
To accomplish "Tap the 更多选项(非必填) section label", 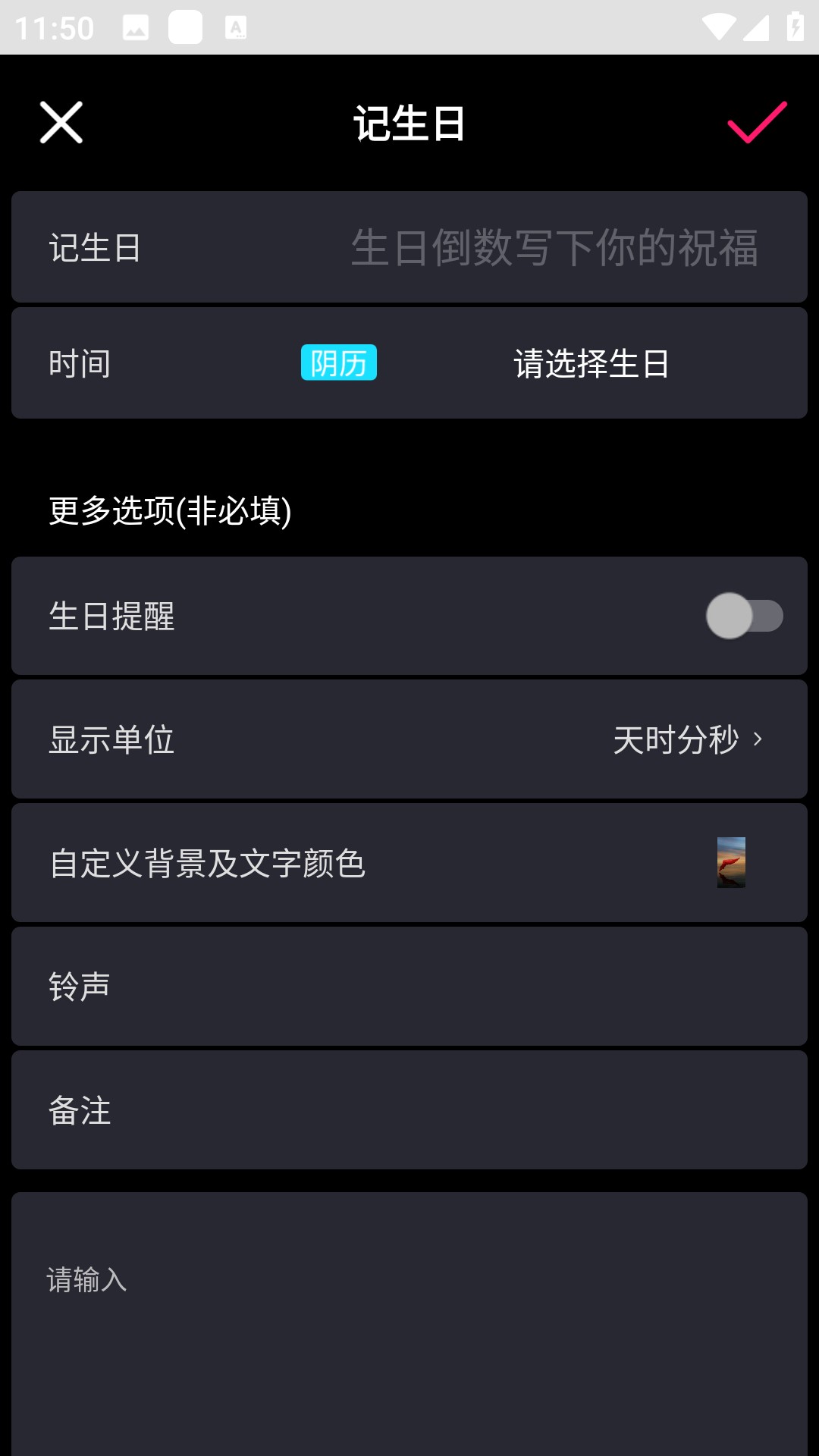I will [170, 512].
